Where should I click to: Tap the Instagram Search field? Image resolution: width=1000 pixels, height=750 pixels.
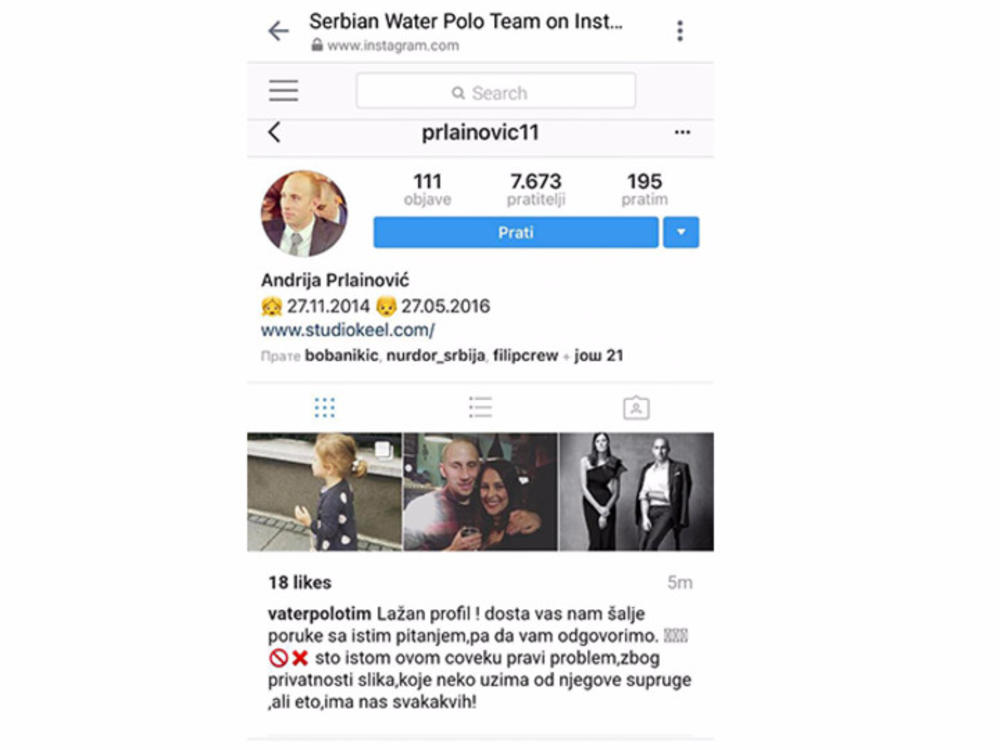click(495, 92)
